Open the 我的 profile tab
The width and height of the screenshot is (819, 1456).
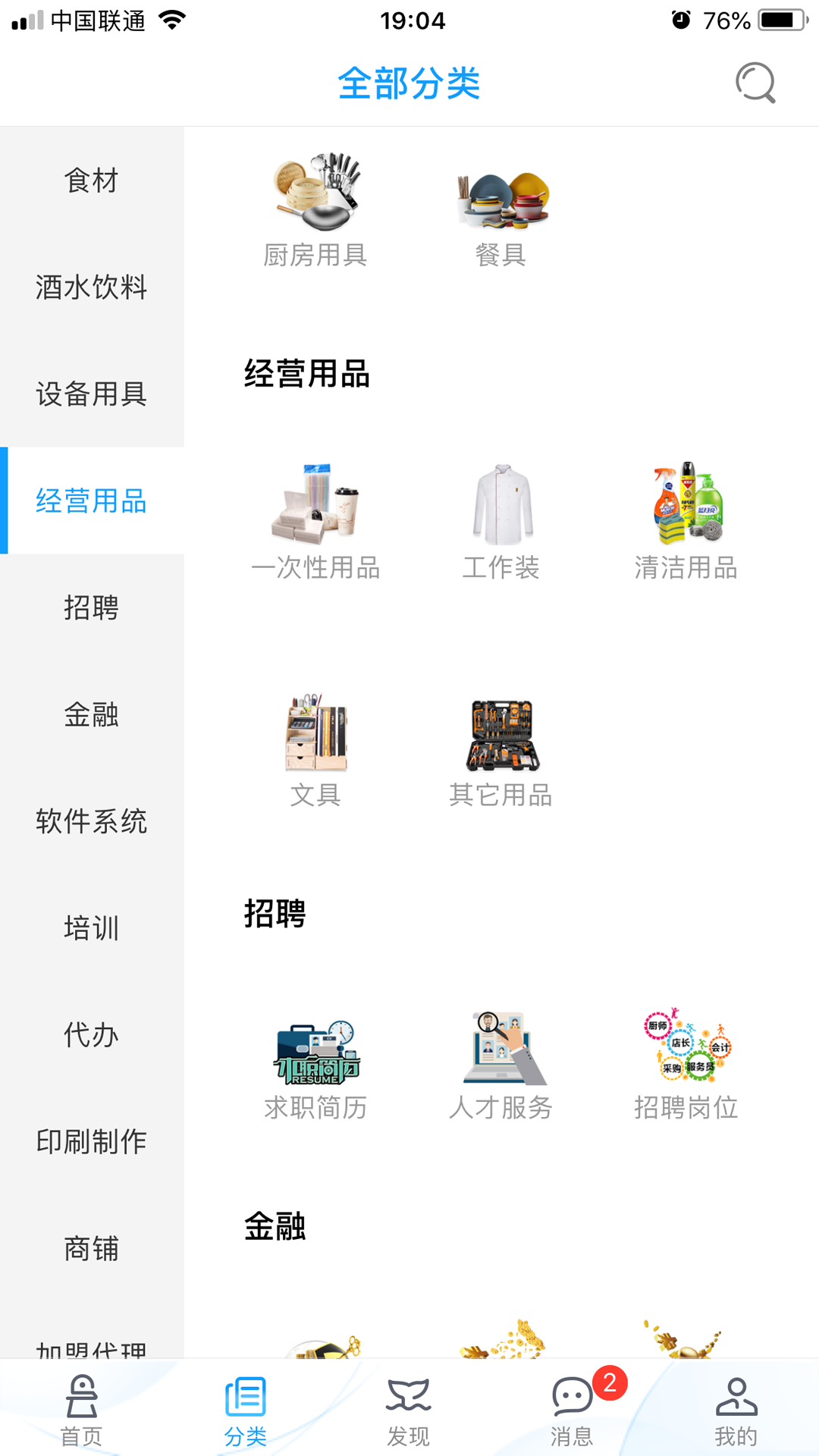736,1409
